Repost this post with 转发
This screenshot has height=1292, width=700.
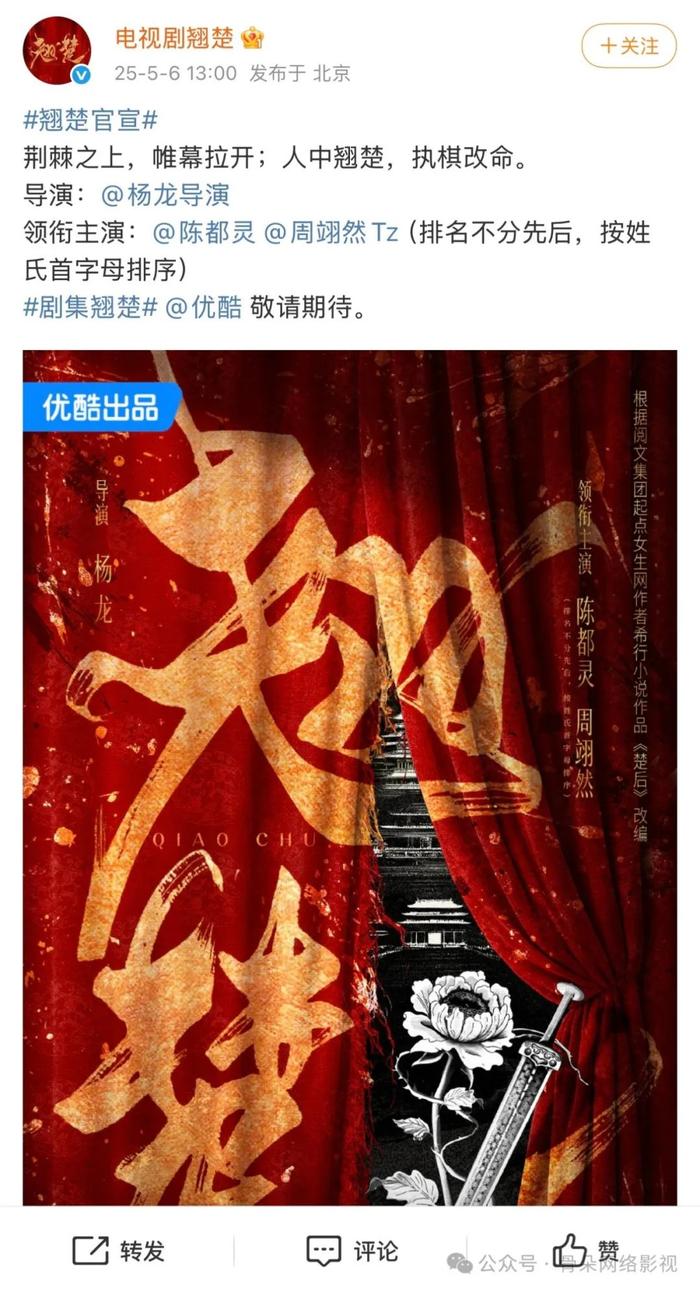click(118, 1251)
